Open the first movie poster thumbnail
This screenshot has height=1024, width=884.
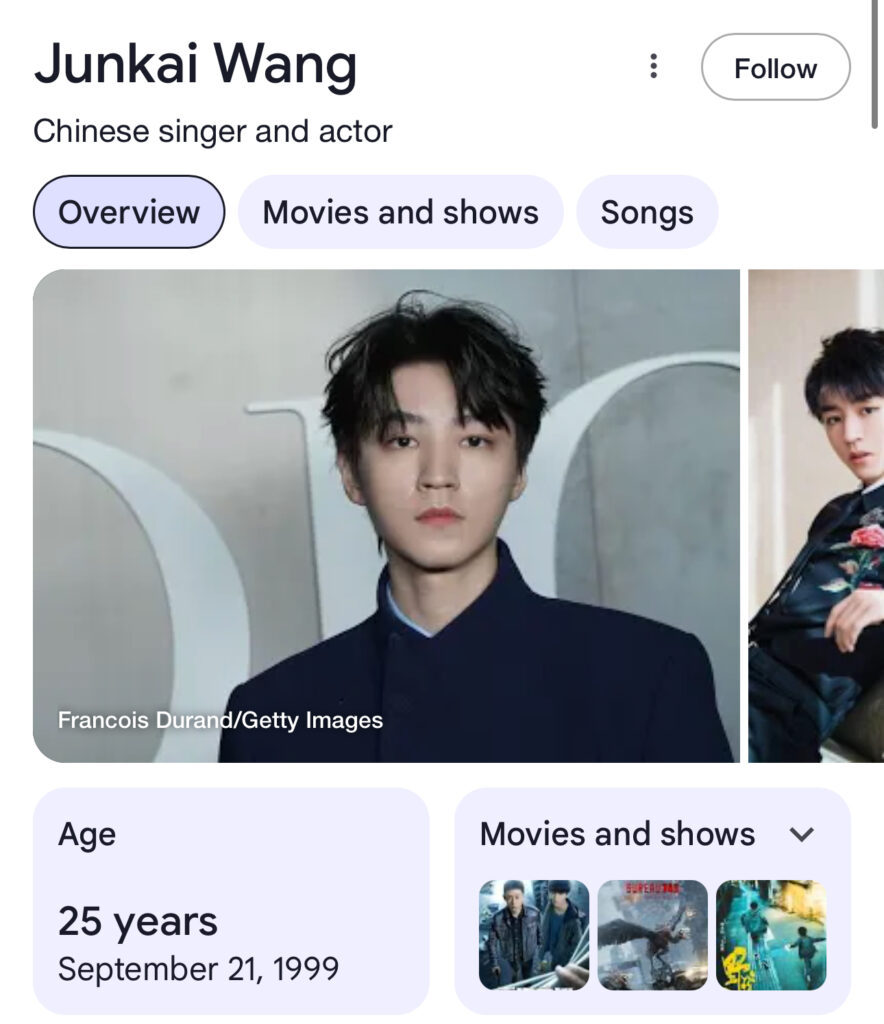tap(534, 934)
